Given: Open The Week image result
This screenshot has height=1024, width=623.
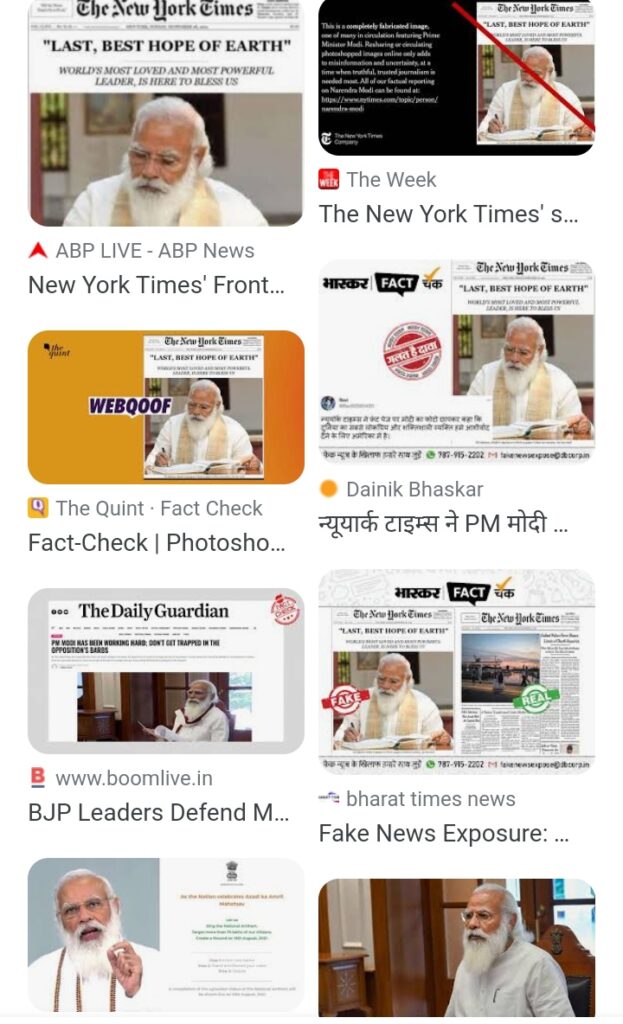Looking at the screenshot, I should point(456,77).
